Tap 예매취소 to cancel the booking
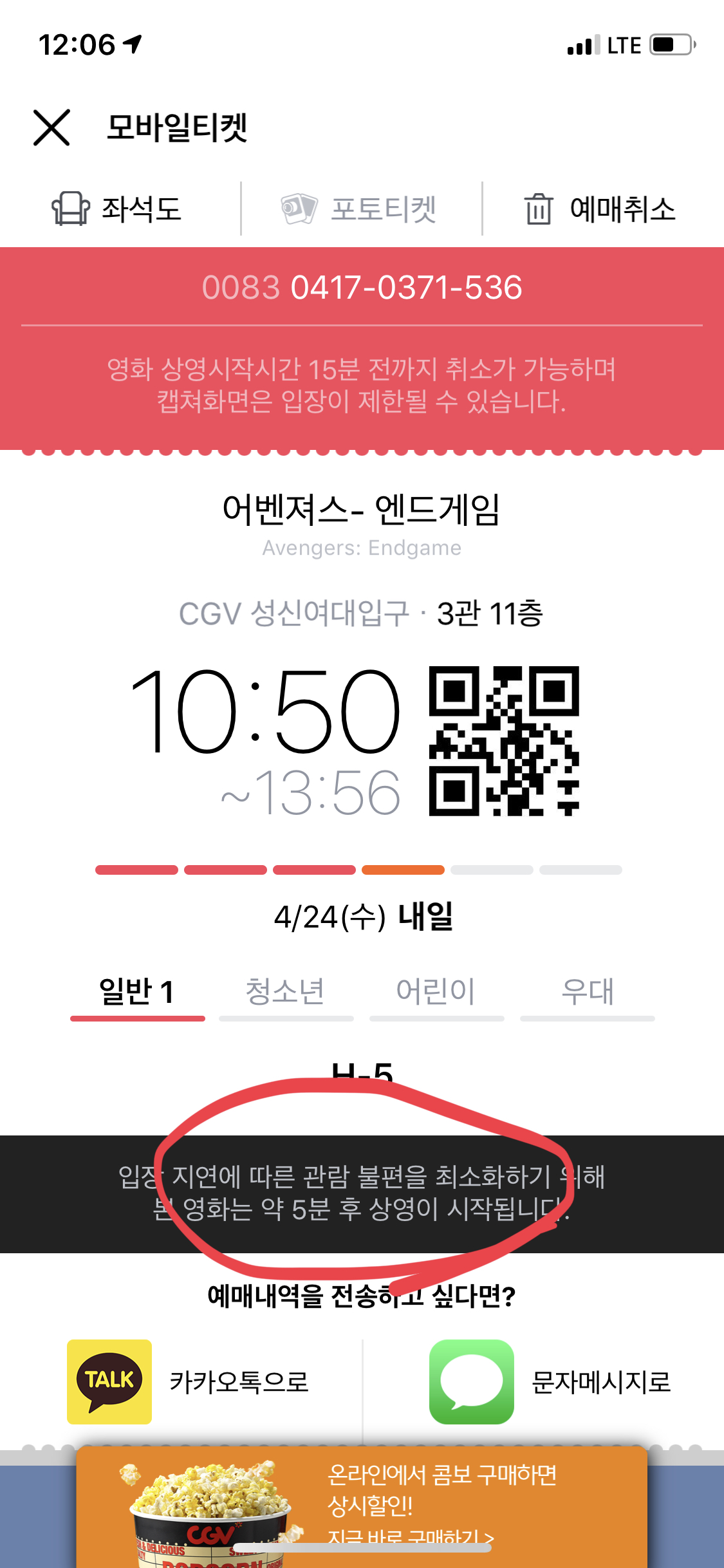The height and width of the screenshot is (1568, 724). click(600, 209)
